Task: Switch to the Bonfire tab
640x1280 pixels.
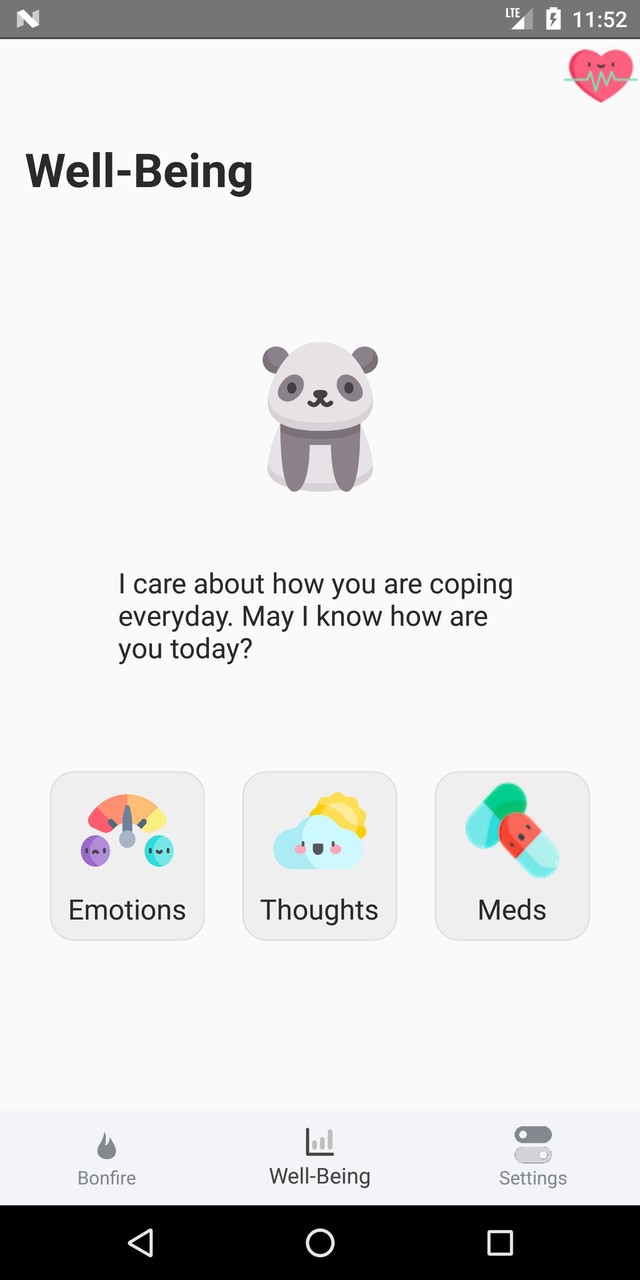Action: pos(107,1158)
